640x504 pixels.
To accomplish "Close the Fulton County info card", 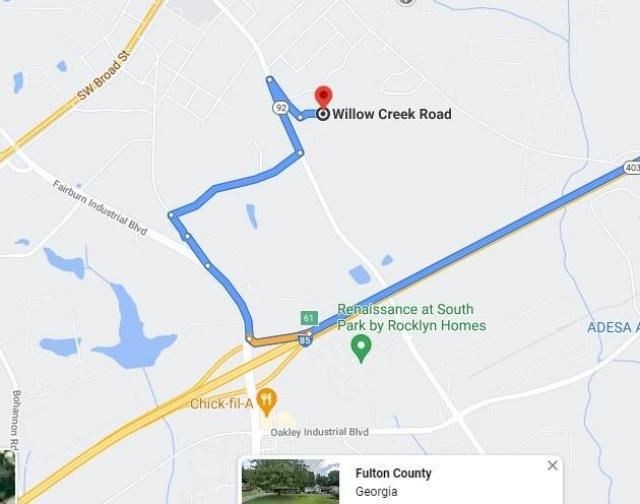I will [x=552, y=465].
